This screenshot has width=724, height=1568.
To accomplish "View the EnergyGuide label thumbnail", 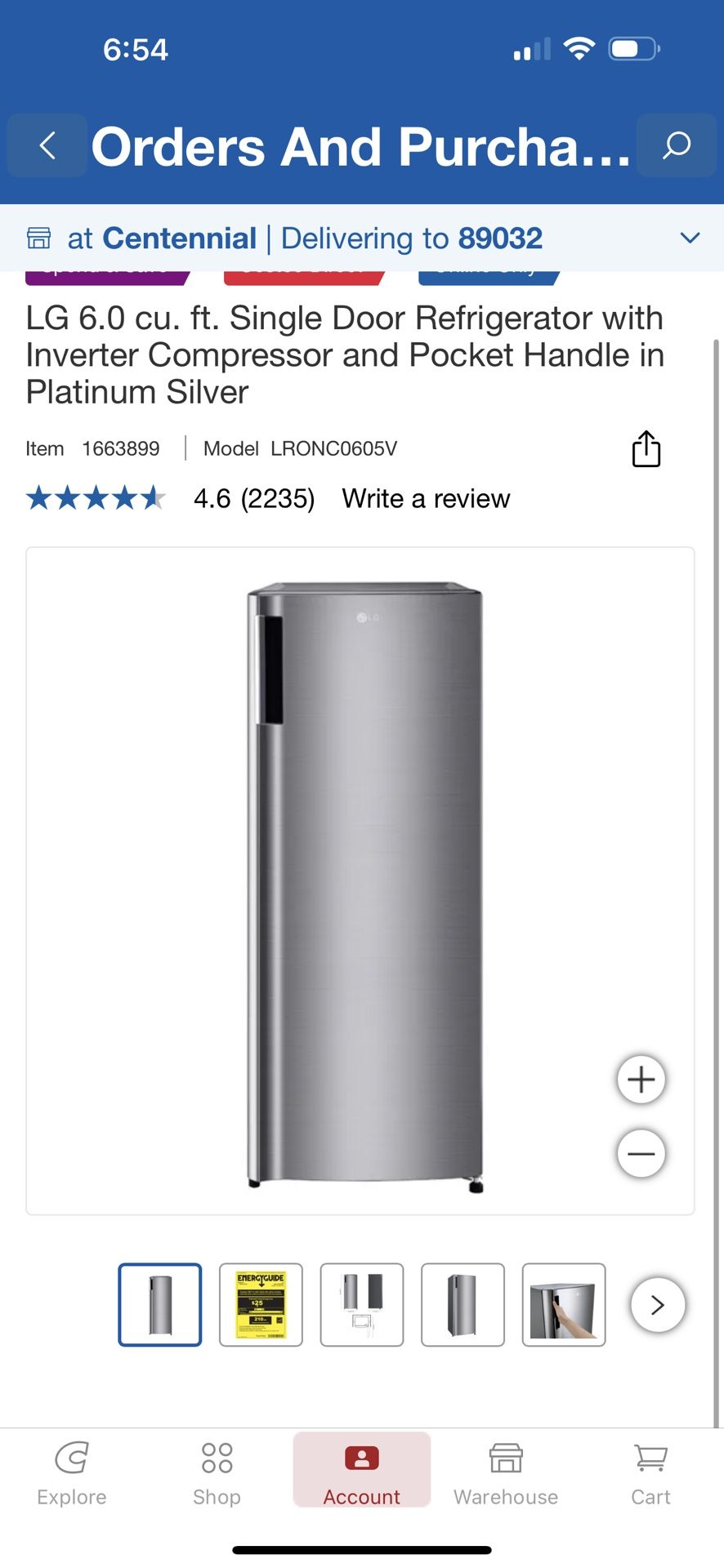I will pos(261,1305).
